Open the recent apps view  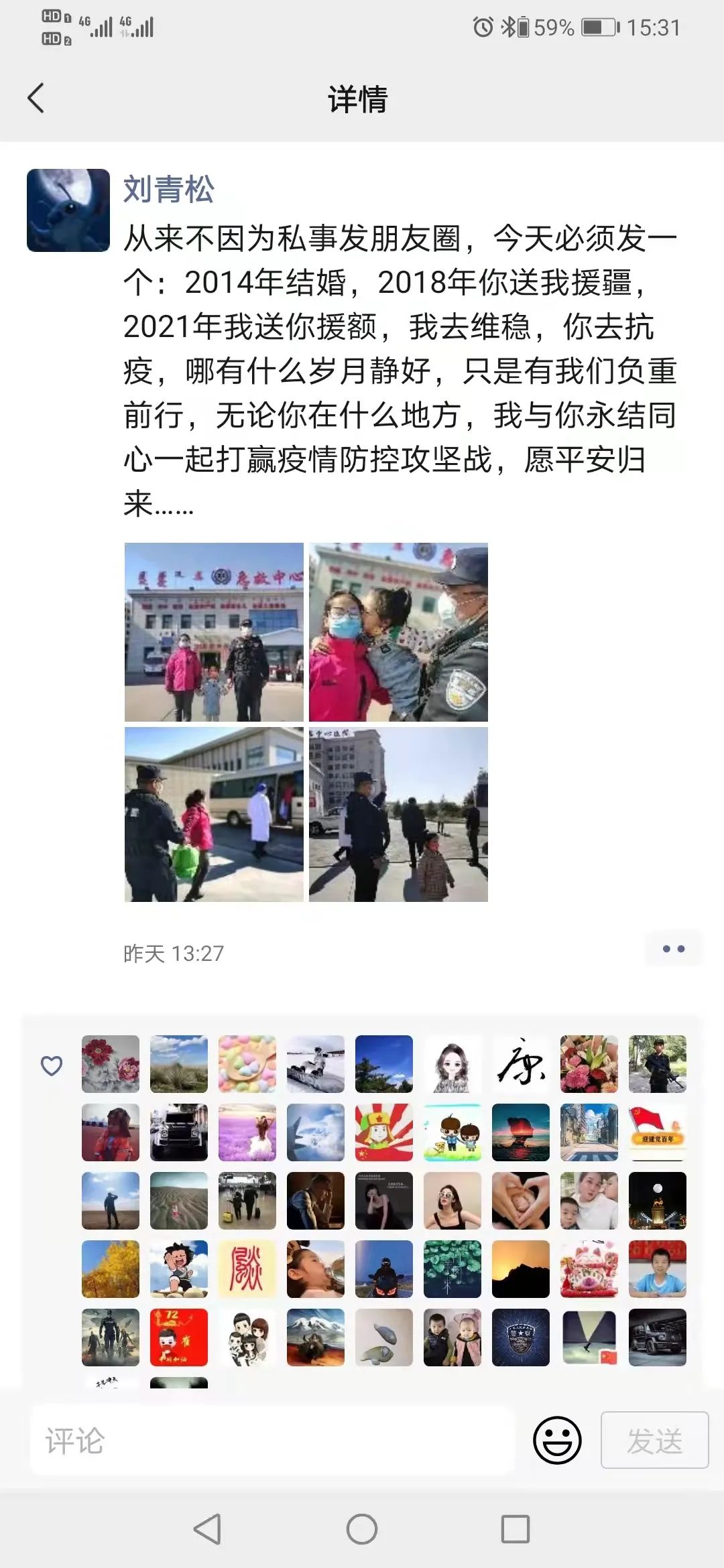tap(516, 1530)
